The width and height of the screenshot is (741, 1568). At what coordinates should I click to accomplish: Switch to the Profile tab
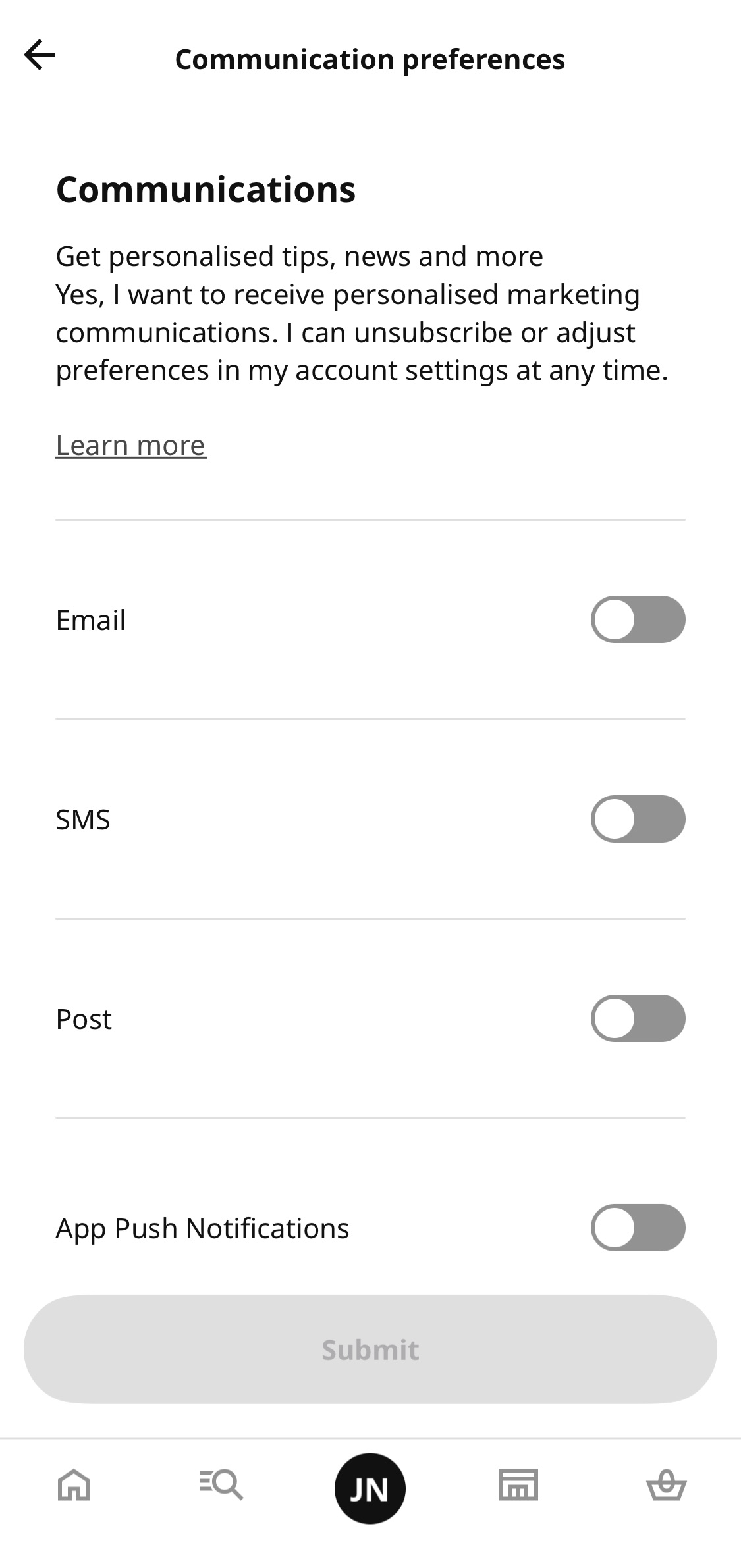tap(370, 1488)
